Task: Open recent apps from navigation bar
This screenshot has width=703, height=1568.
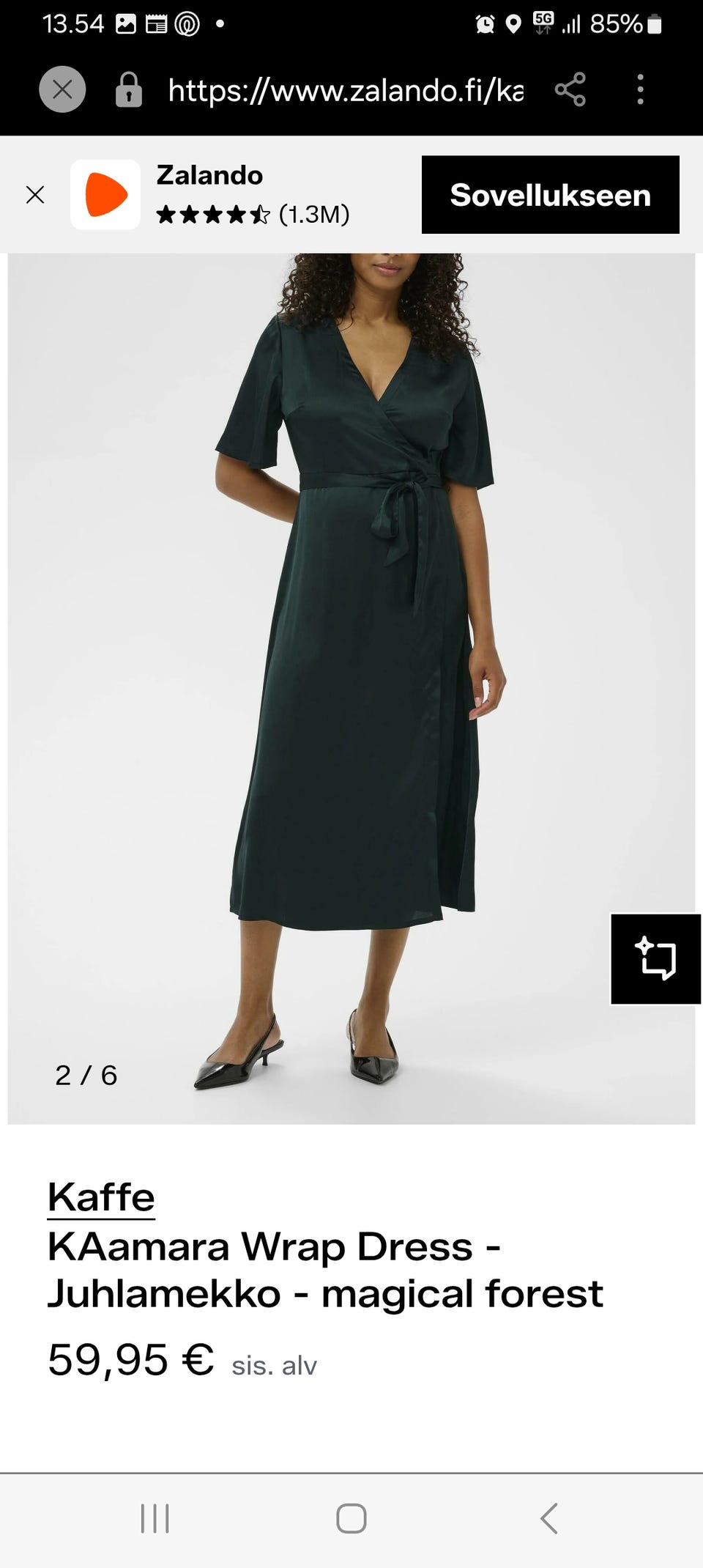Action: 155,1518
